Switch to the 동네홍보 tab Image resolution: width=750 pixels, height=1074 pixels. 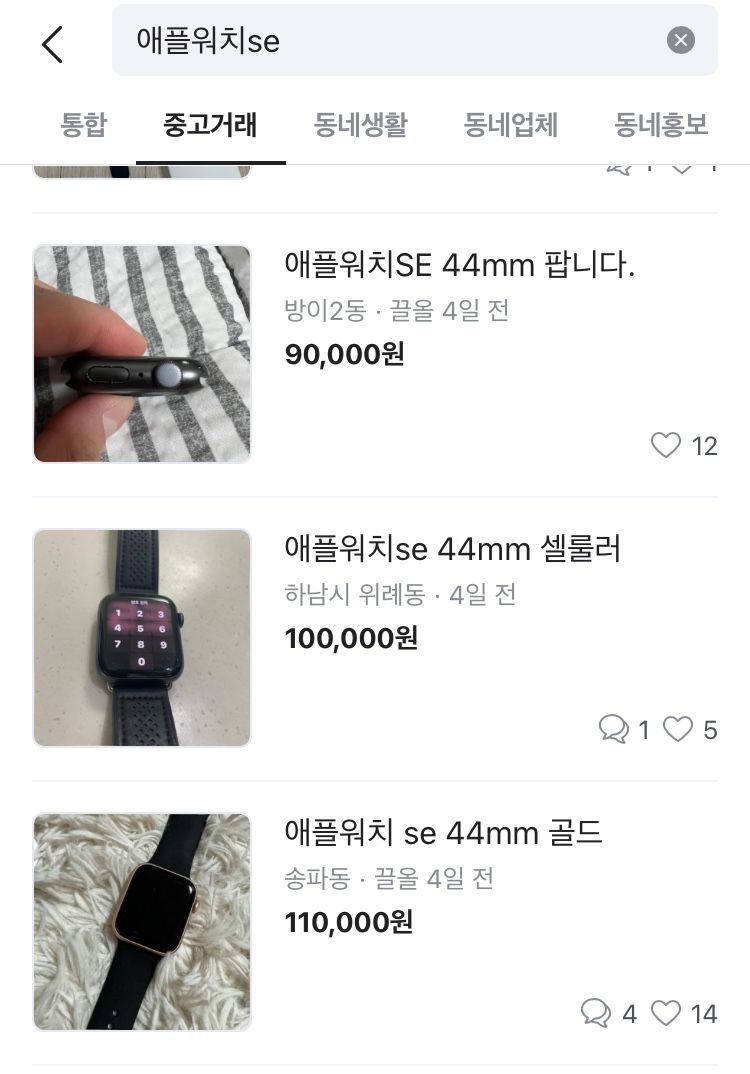coord(658,126)
